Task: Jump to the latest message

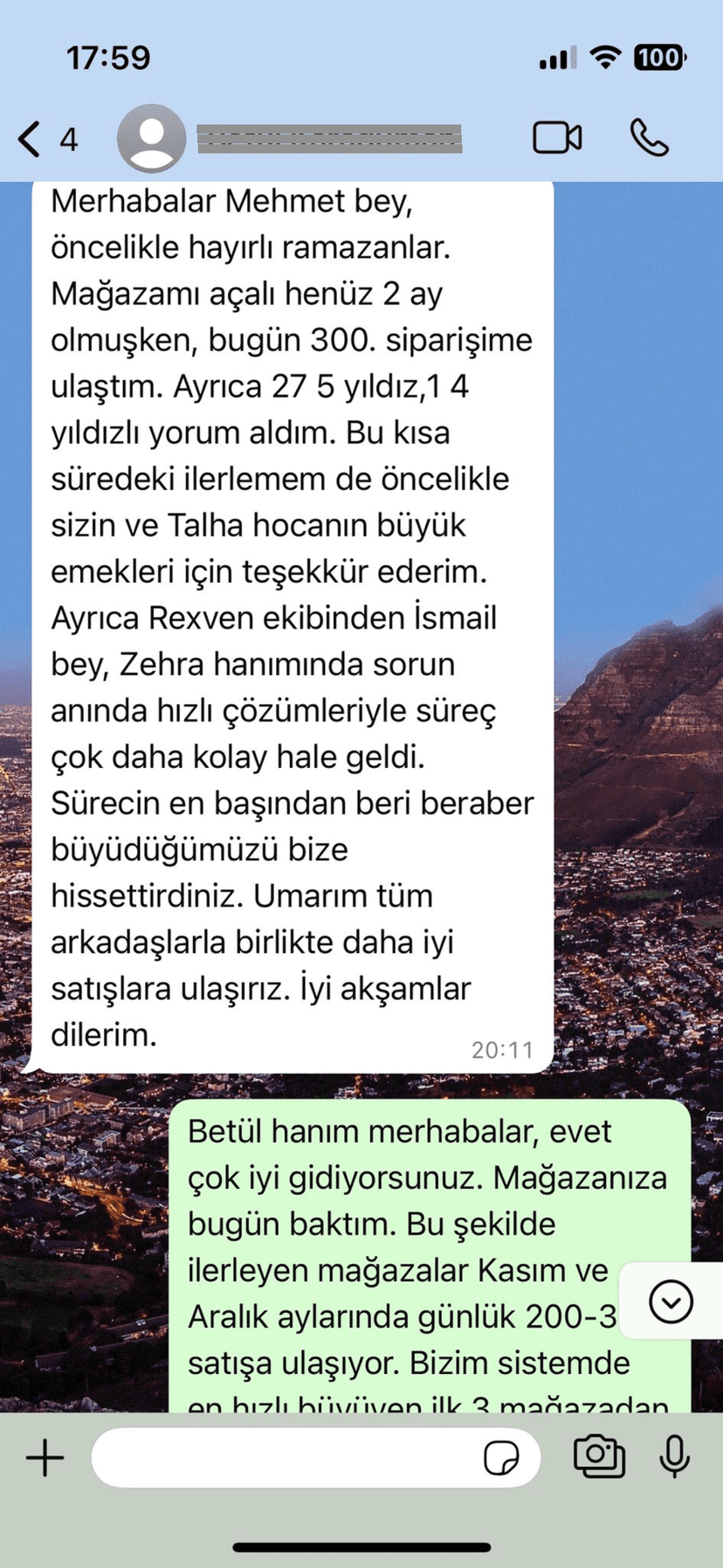Action: (x=671, y=1302)
